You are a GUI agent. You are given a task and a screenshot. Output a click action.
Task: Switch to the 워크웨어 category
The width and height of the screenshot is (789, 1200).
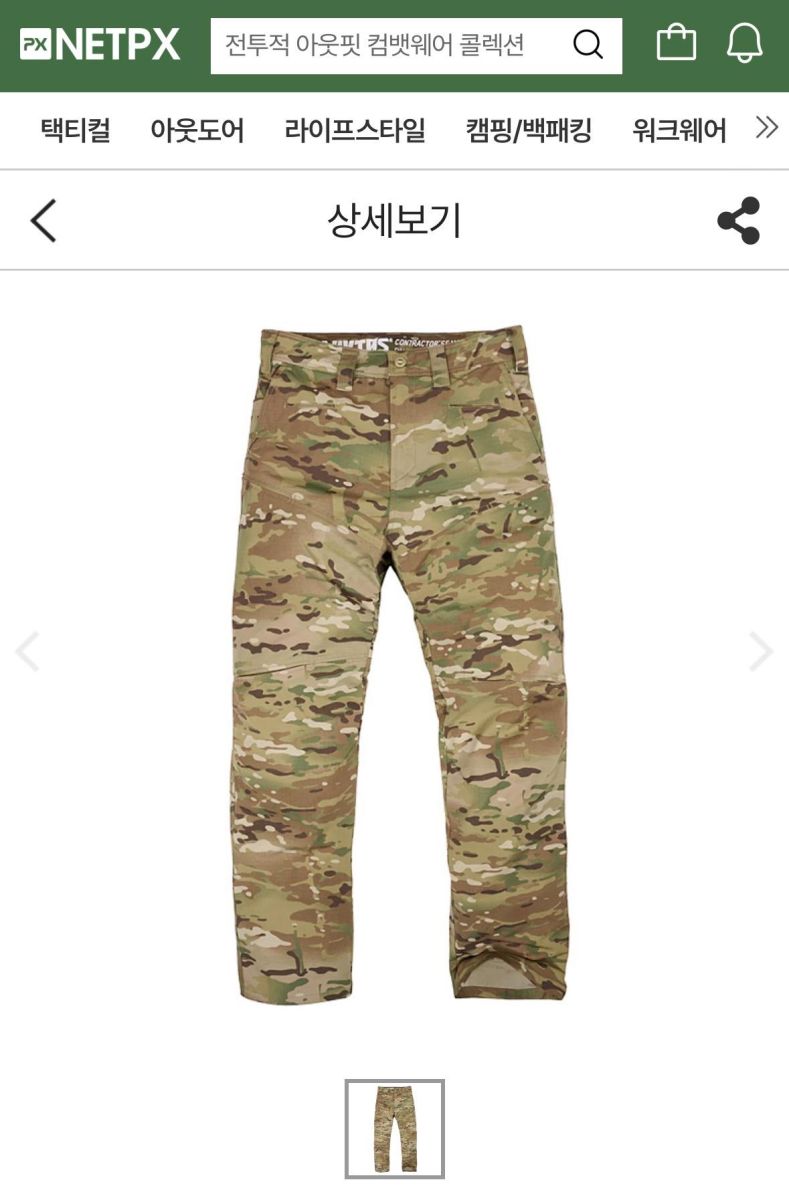click(x=679, y=130)
